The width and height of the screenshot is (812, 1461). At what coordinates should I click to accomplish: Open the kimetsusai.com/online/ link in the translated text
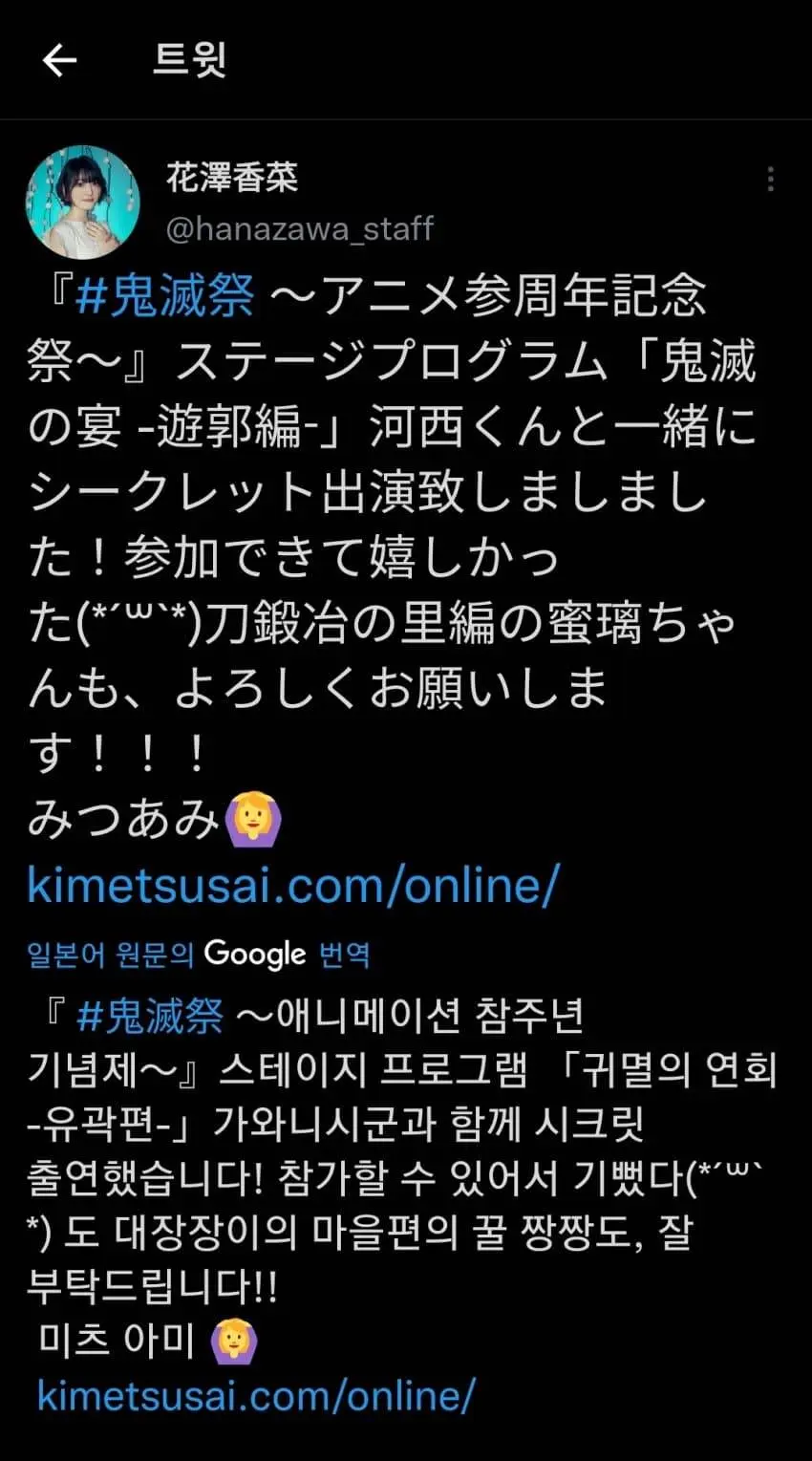pos(255,1395)
